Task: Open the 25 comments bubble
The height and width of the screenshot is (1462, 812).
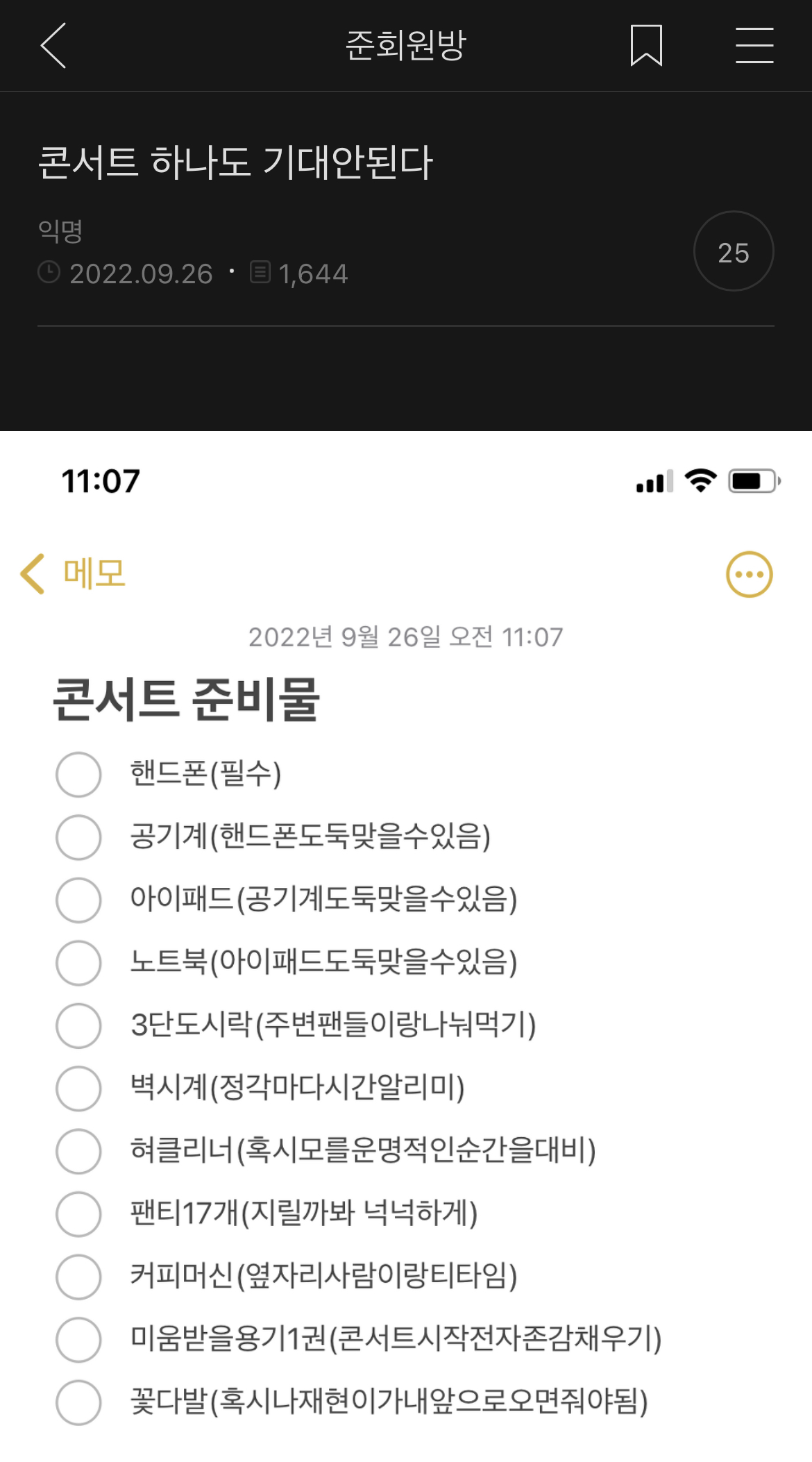Action: click(x=734, y=251)
